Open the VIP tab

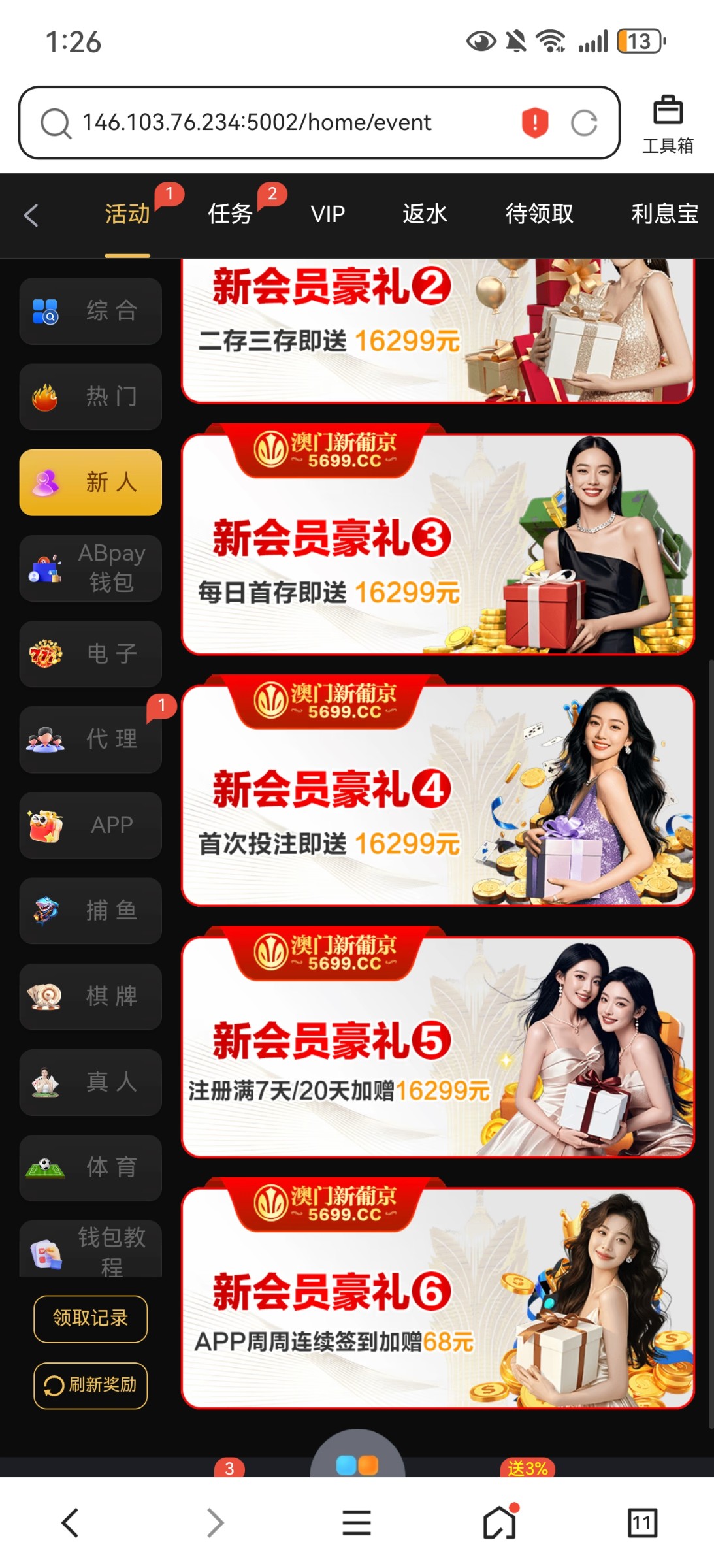(x=327, y=214)
